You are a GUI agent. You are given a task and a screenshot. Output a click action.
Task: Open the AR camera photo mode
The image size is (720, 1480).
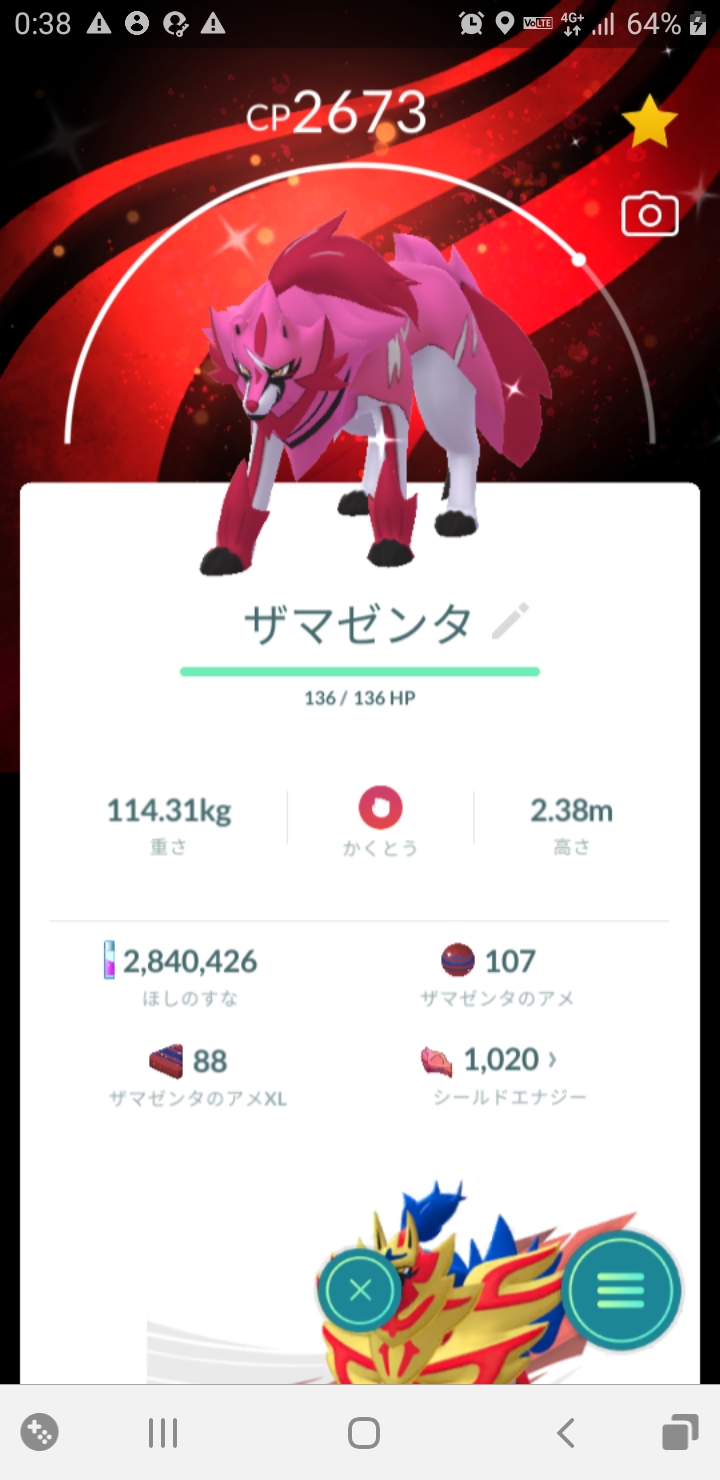(x=650, y=215)
